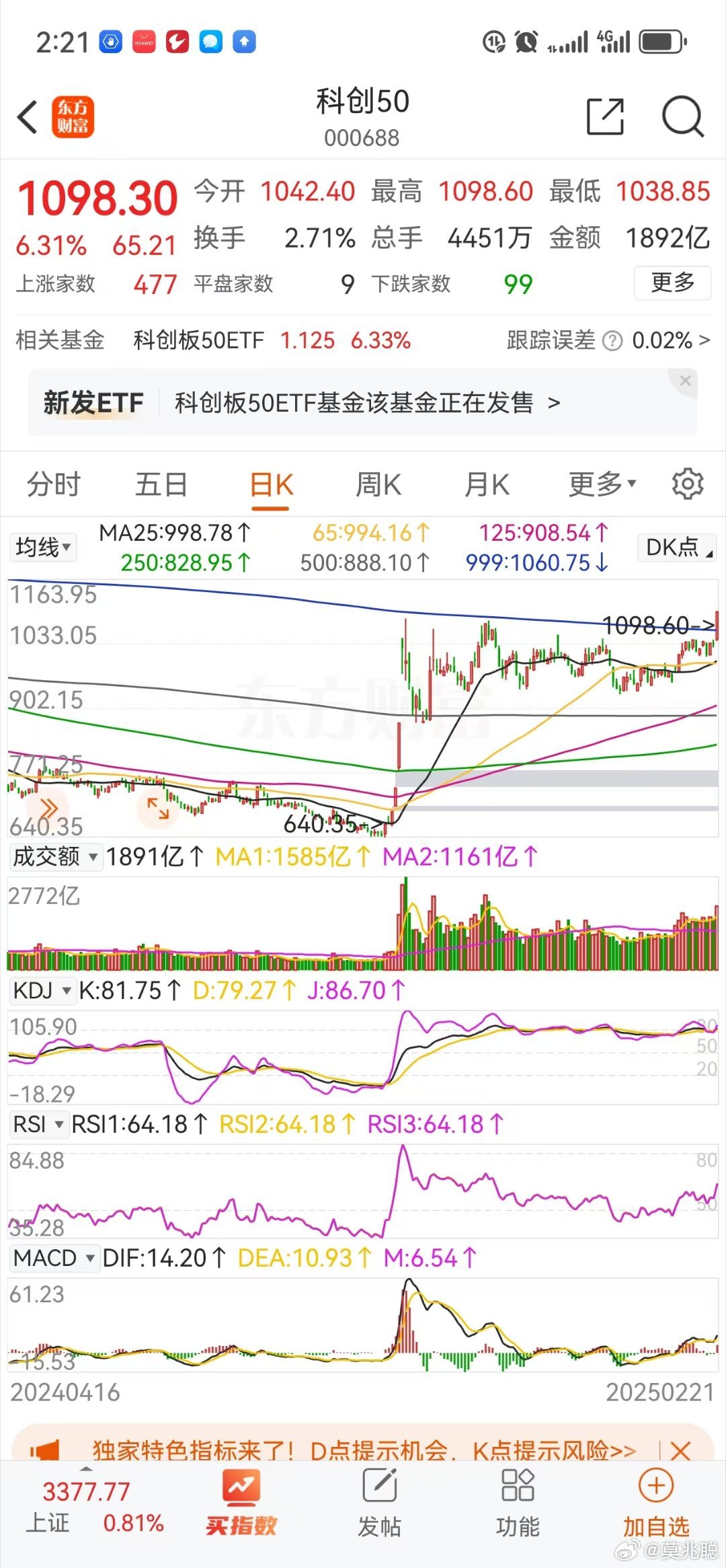Switch to the 五日 chart tab
Image resolution: width=726 pixels, height=1568 pixels.
pyautogui.click(x=161, y=484)
